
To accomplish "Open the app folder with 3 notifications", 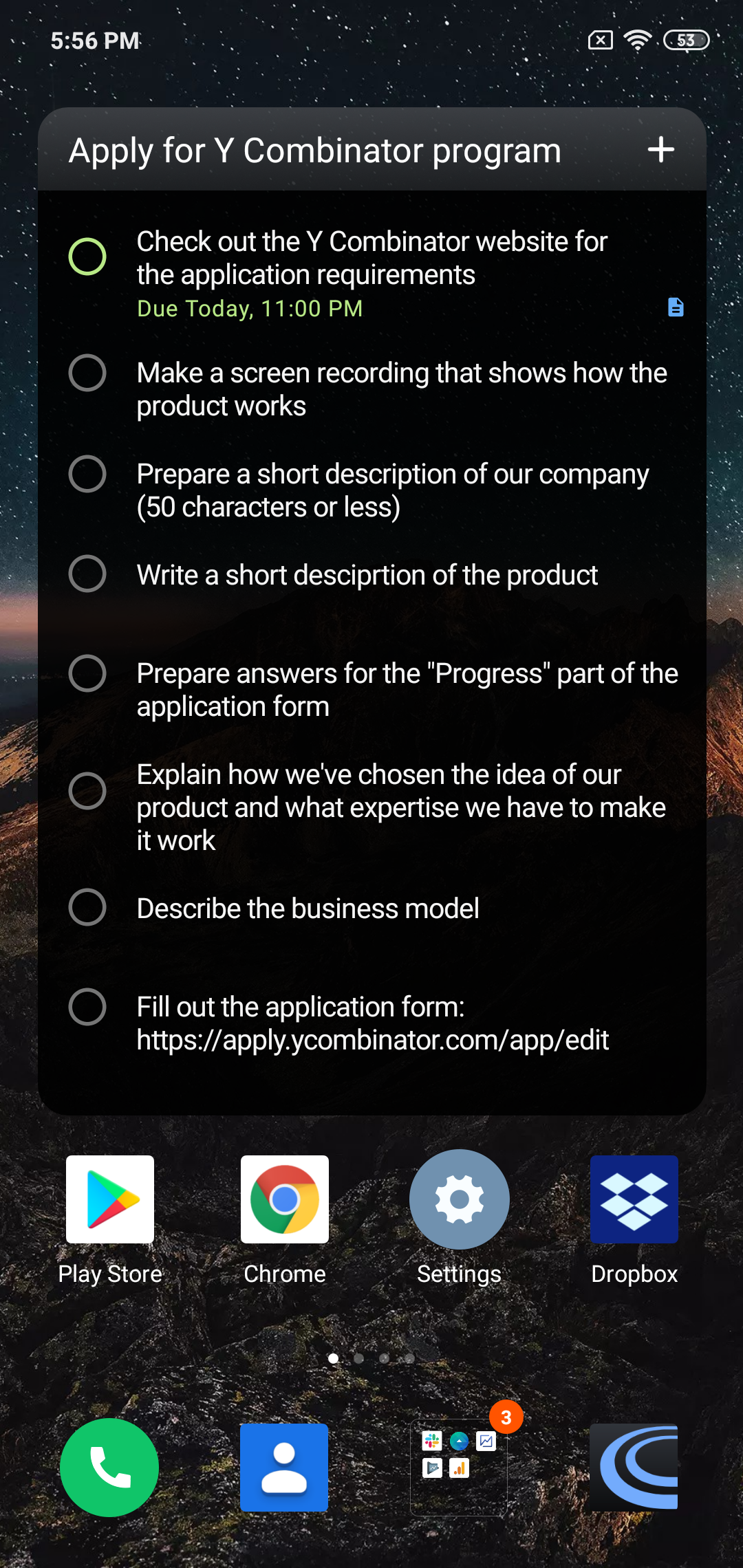I will pos(459,1468).
